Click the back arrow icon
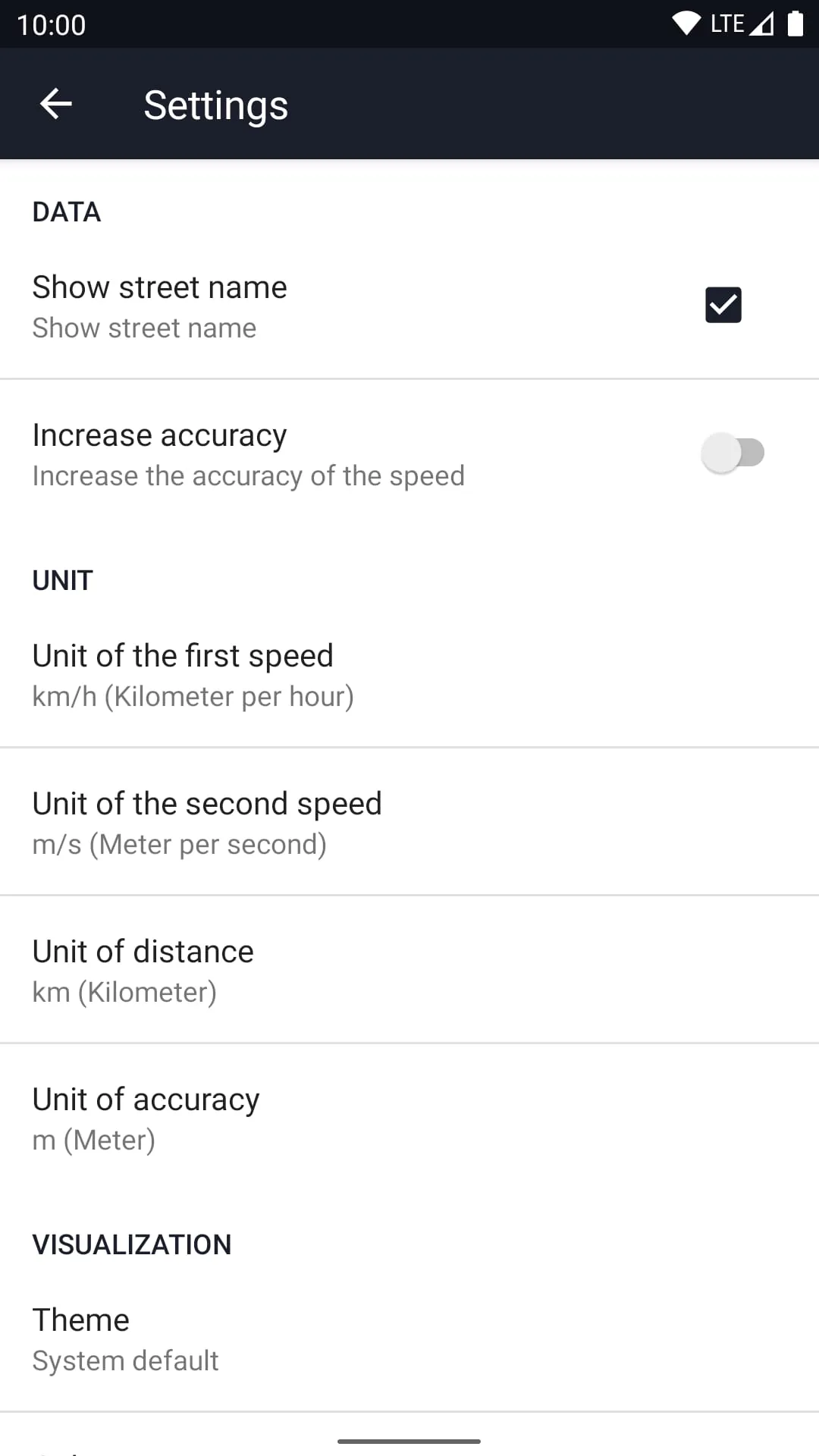Screen dimensions: 819x1456 [x=57, y=103]
